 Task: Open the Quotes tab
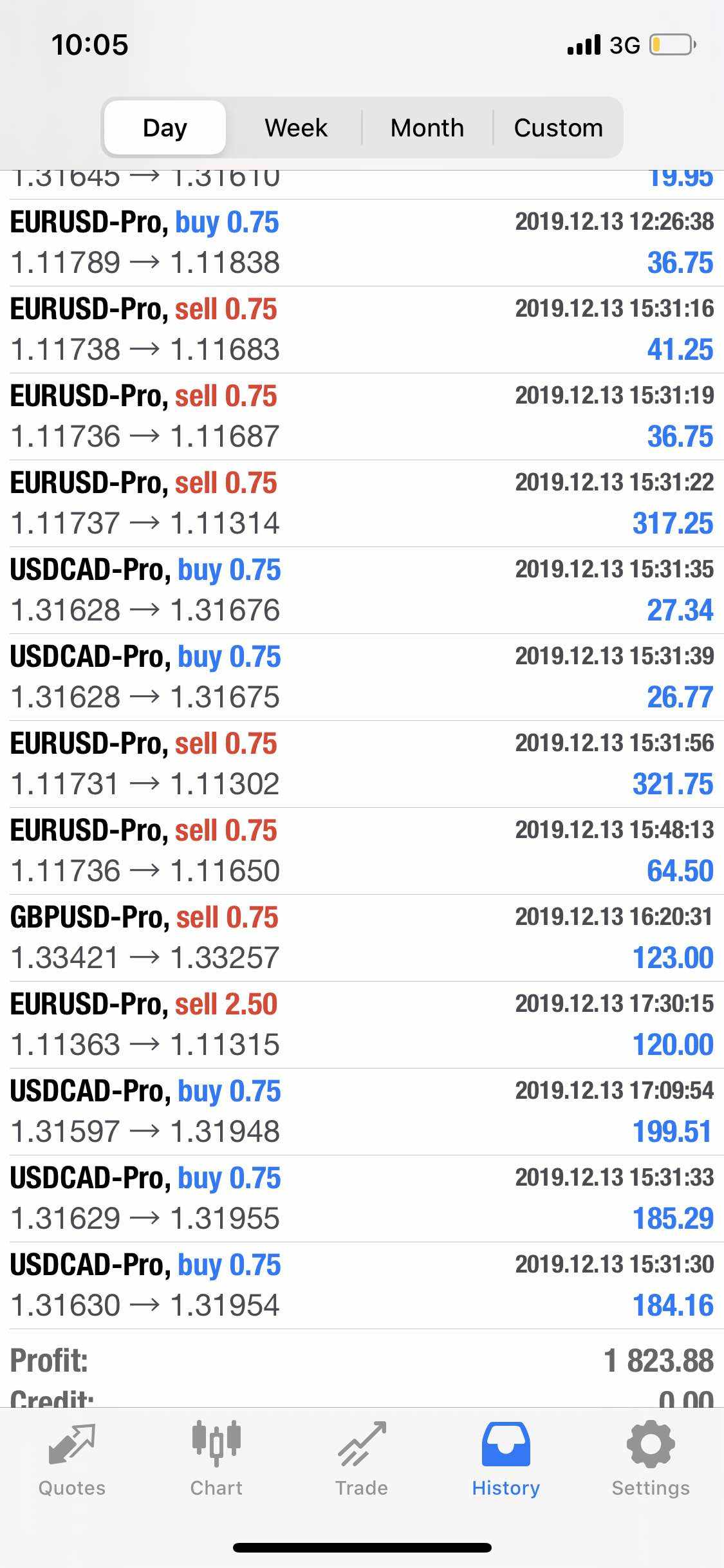click(x=72, y=1459)
